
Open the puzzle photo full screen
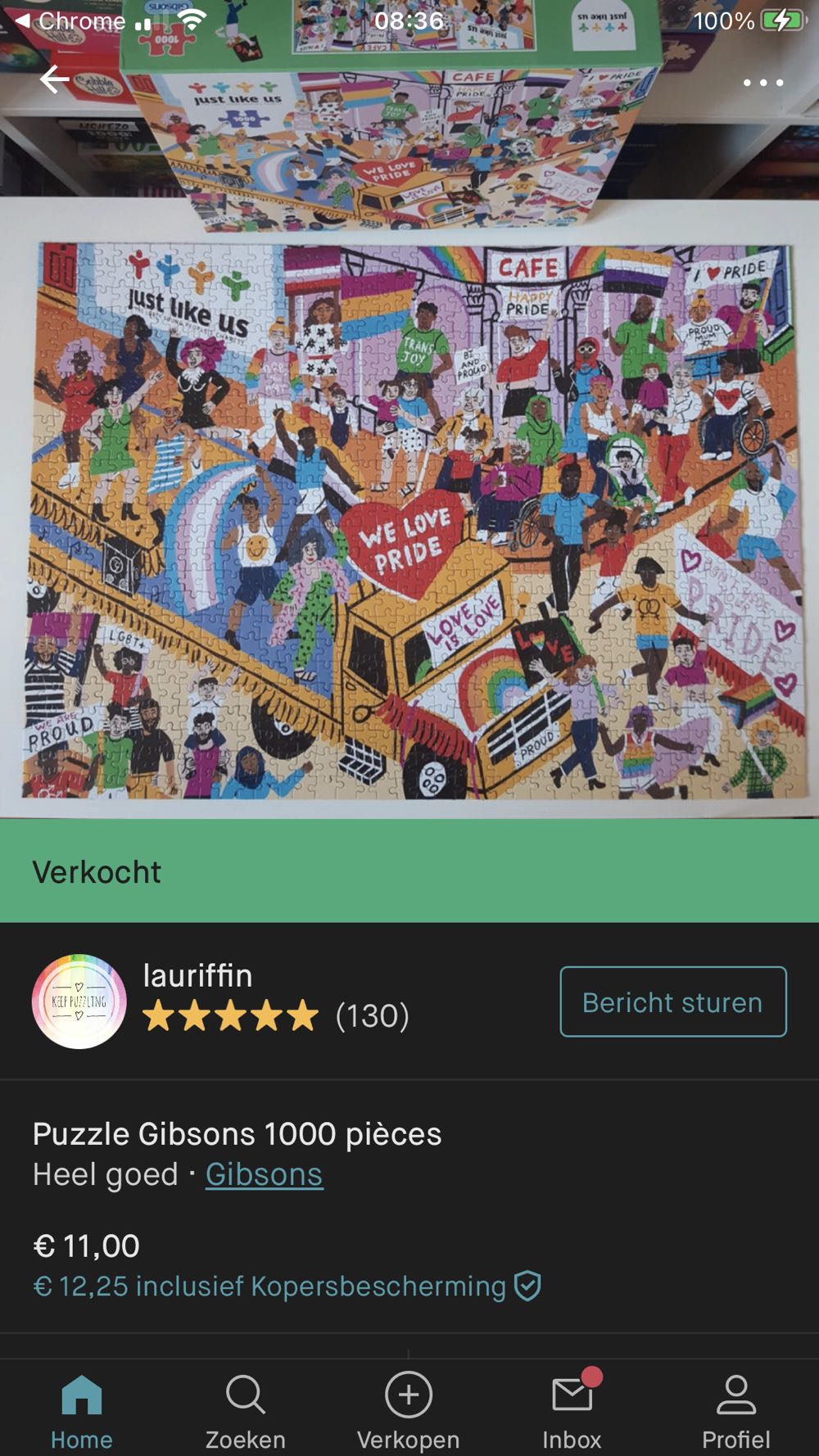click(409, 491)
